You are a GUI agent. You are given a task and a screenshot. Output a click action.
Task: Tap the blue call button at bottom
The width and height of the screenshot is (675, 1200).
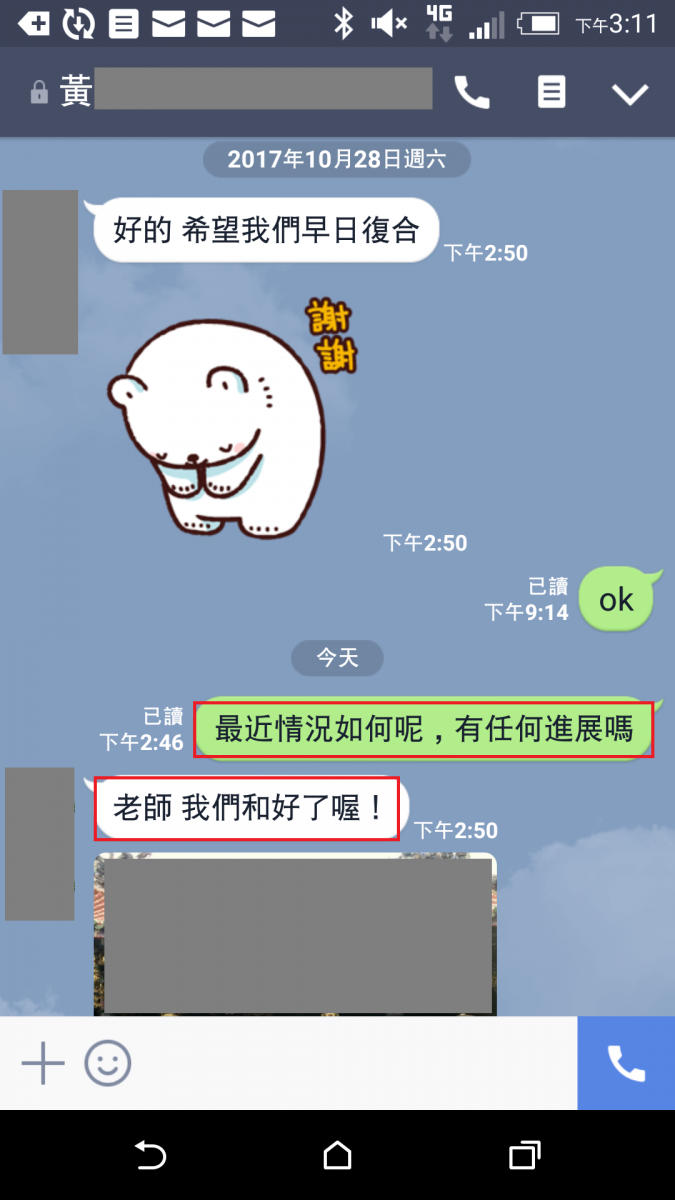[626, 1063]
